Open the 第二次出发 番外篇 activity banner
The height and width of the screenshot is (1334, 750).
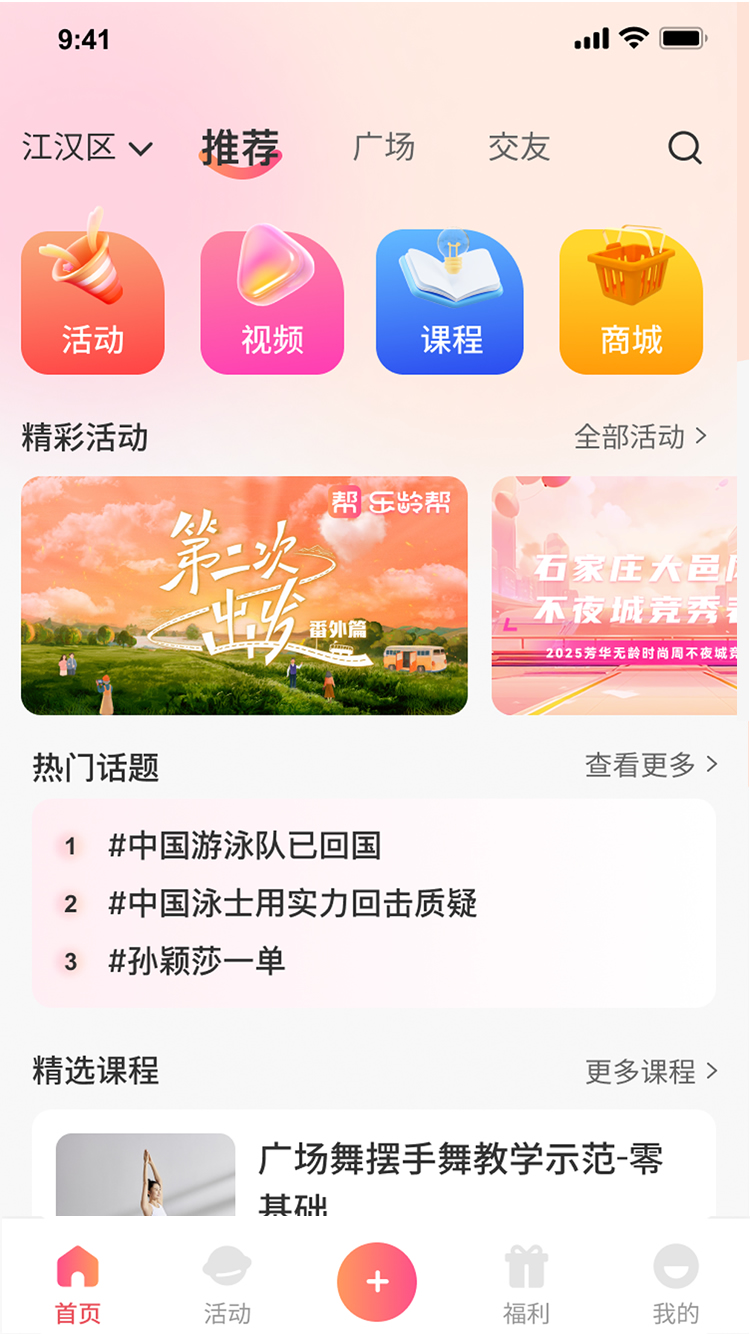click(244, 596)
